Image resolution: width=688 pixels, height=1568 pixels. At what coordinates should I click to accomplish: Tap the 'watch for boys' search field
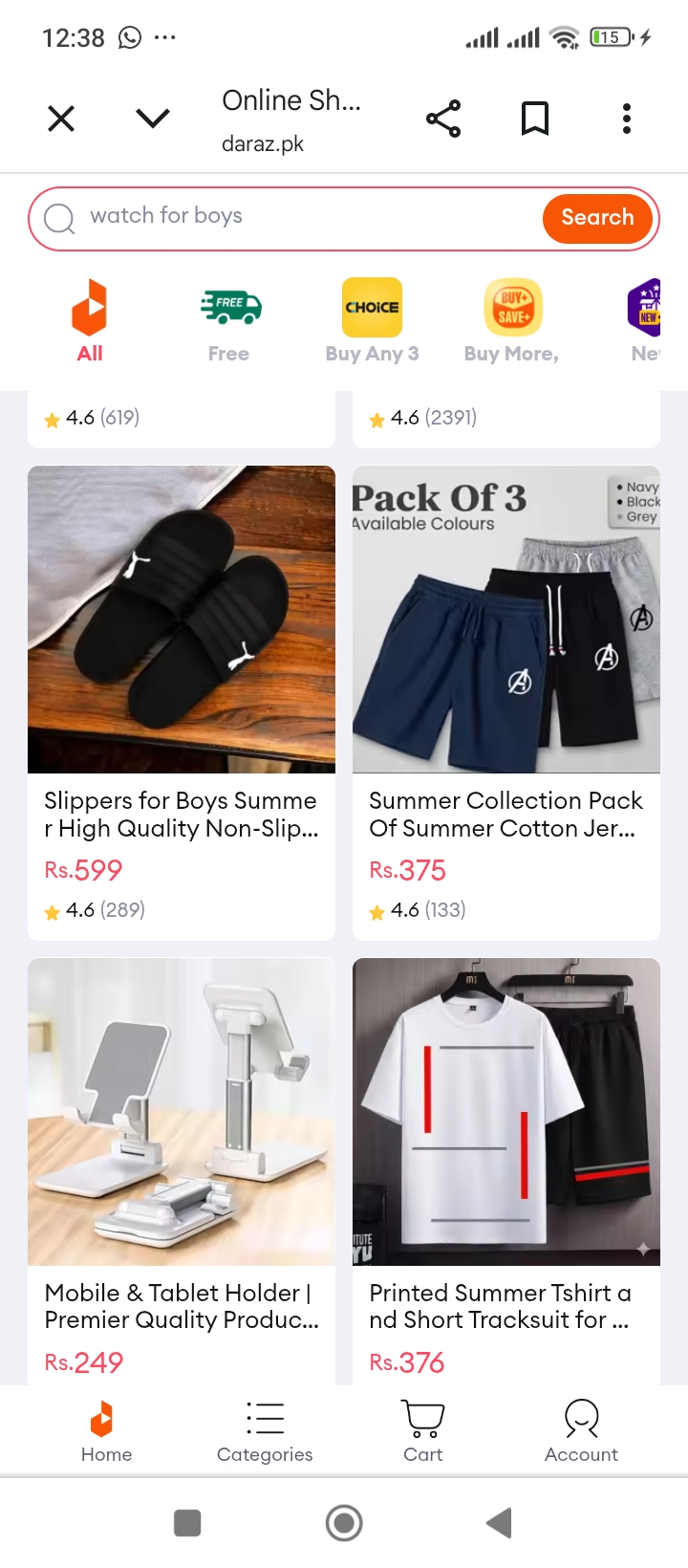click(287, 218)
